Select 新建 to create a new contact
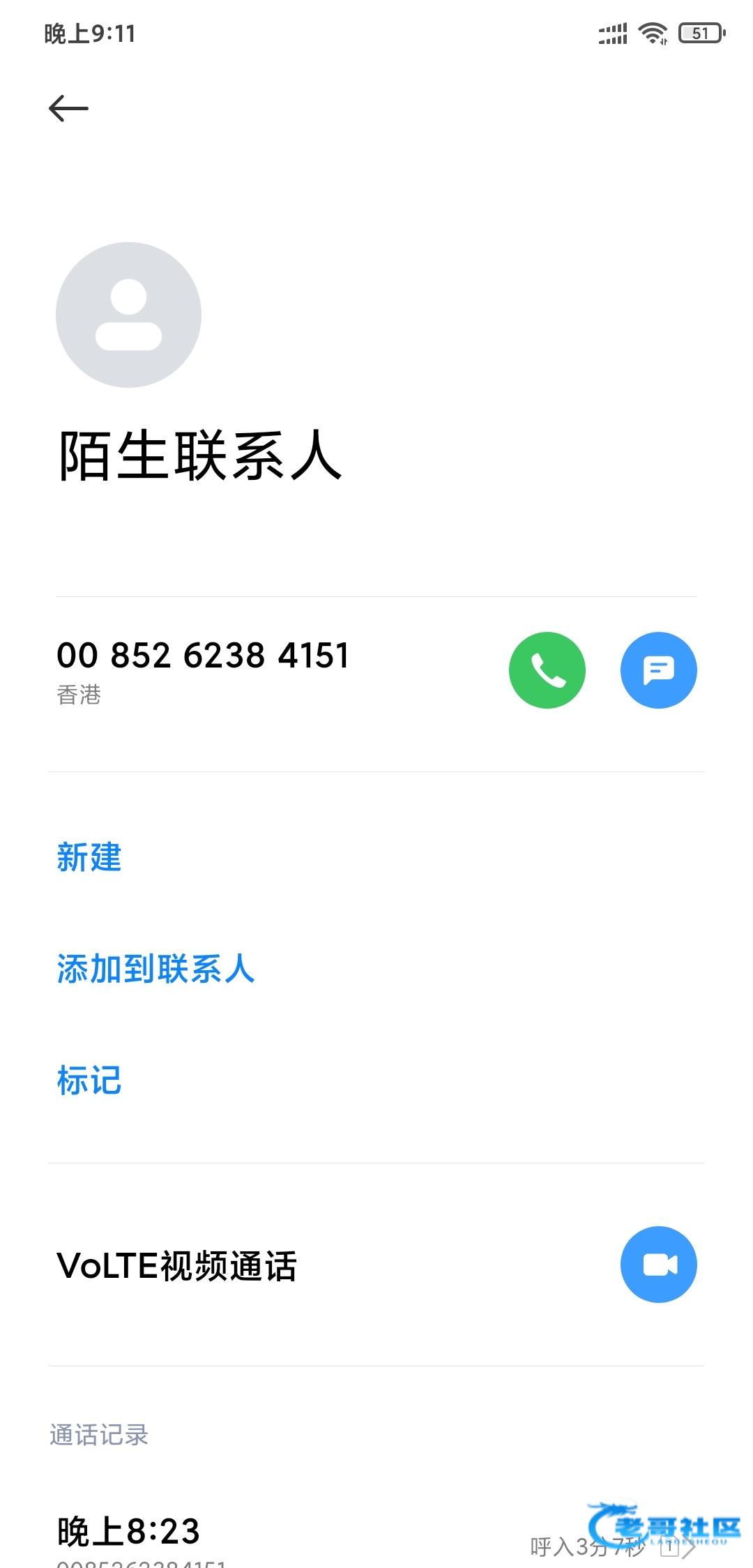The height and width of the screenshot is (1568, 753). 89,857
